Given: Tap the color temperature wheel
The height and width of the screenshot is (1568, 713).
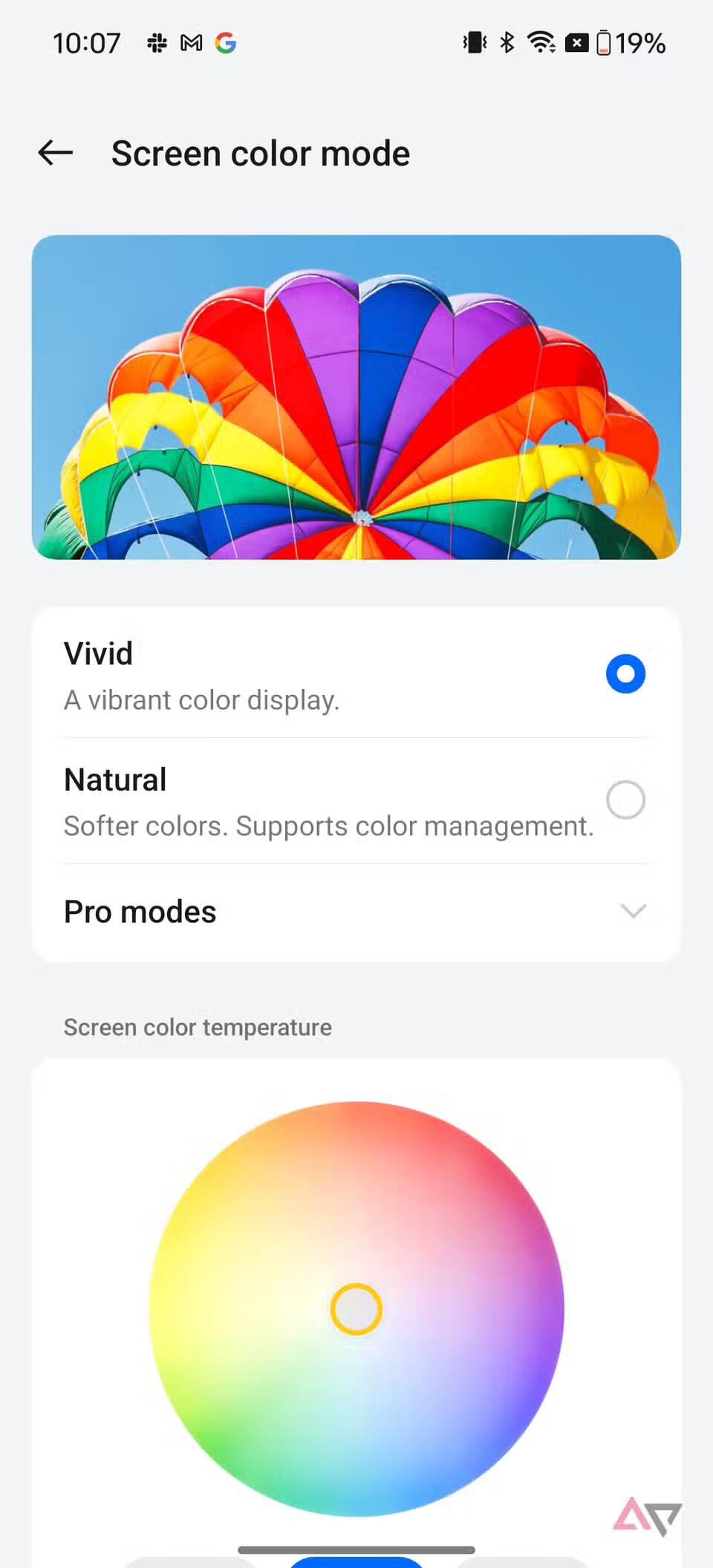Looking at the screenshot, I should 356,1308.
